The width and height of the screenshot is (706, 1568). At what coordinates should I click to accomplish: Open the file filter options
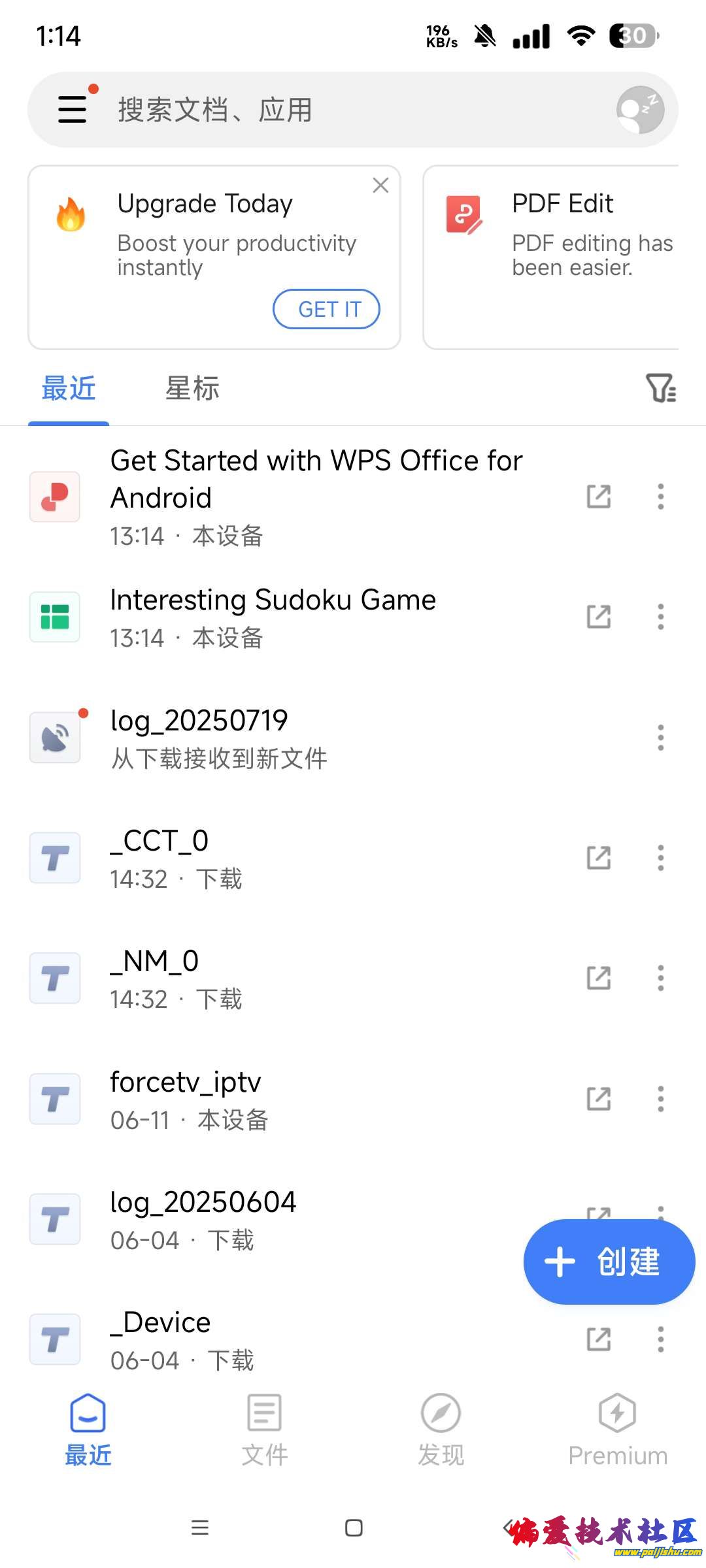click(660, 388)
